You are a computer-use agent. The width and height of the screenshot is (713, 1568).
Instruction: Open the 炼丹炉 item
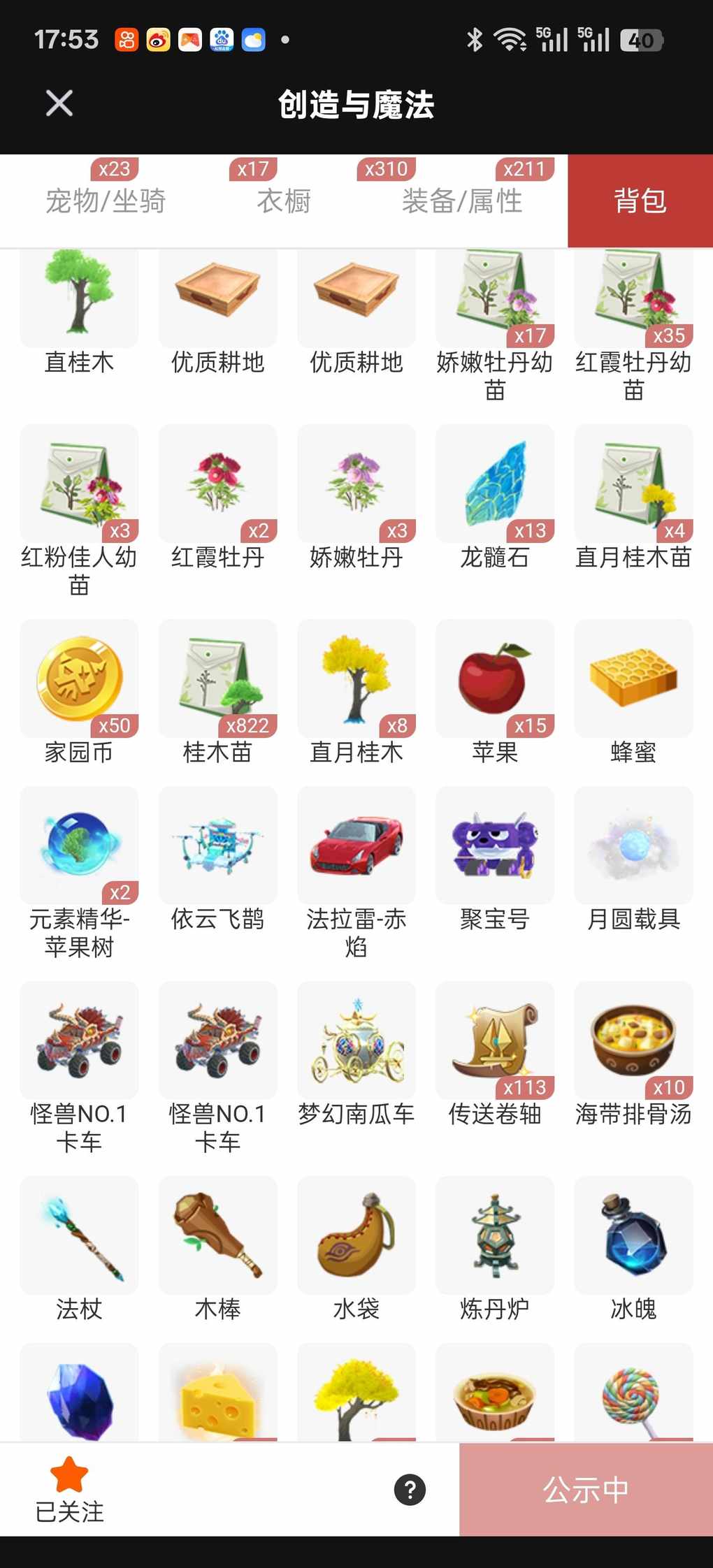tap(495, 1235)
